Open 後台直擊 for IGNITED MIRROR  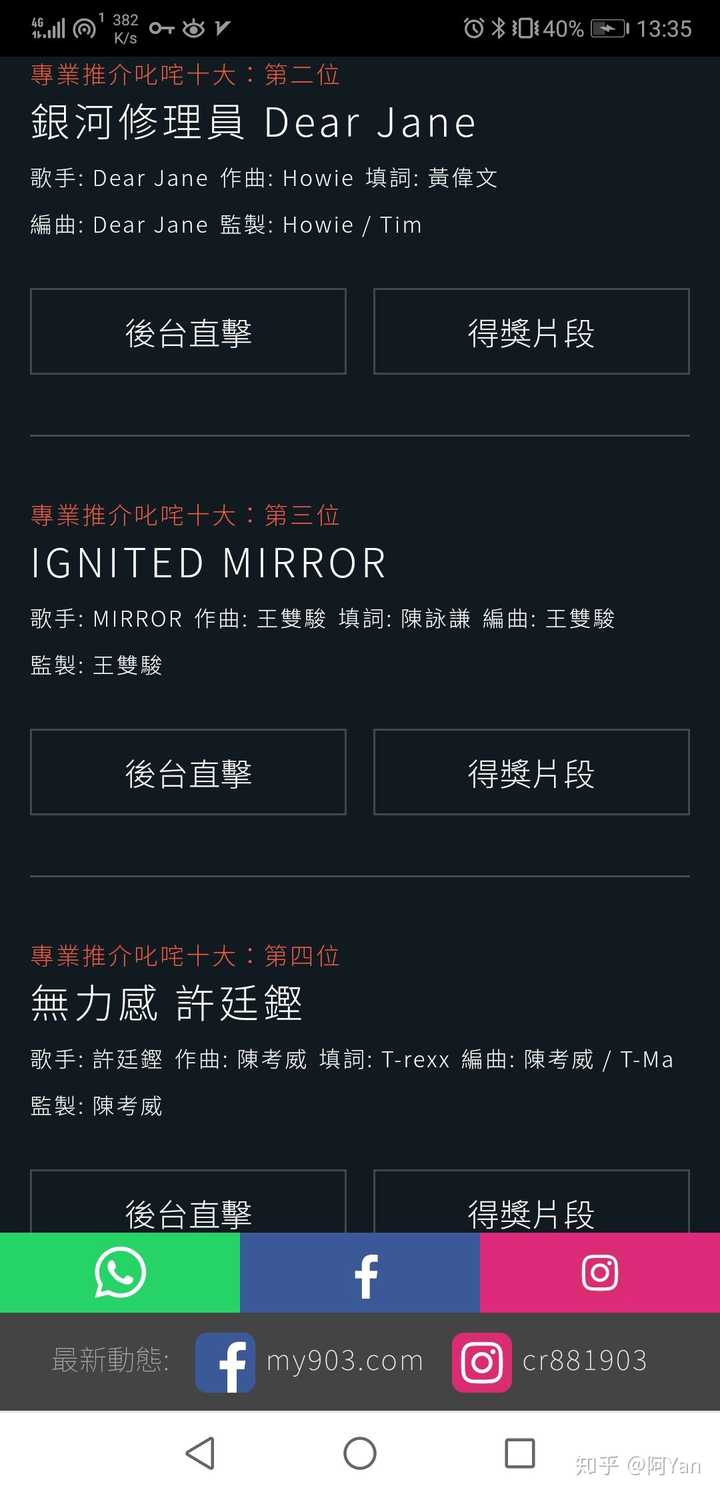click(188, 772)
